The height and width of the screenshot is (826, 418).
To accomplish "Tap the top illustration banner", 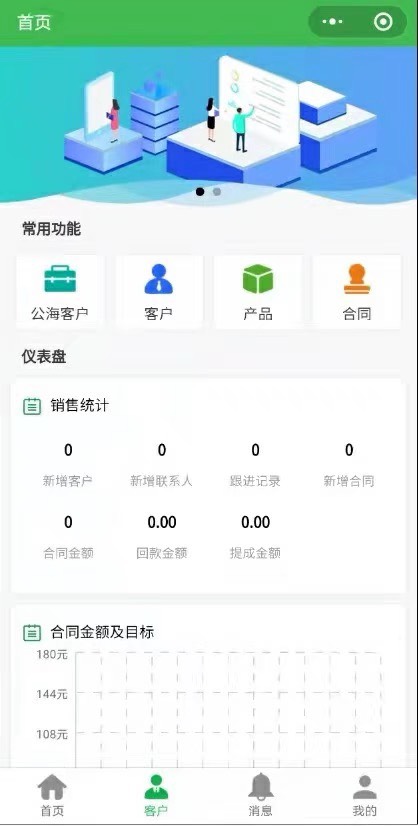I will tap(209, 124).
